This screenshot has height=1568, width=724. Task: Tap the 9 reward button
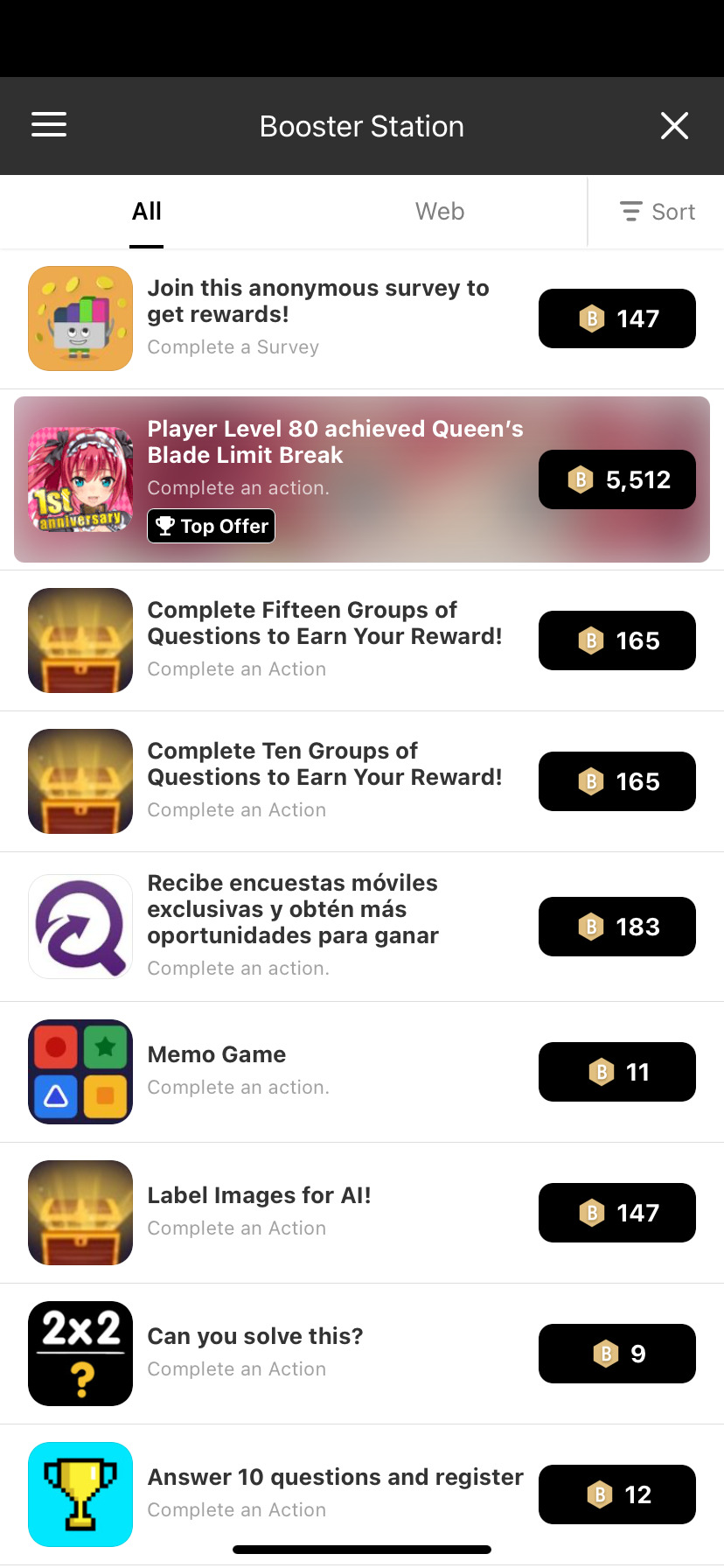[x=617, y=1354]
